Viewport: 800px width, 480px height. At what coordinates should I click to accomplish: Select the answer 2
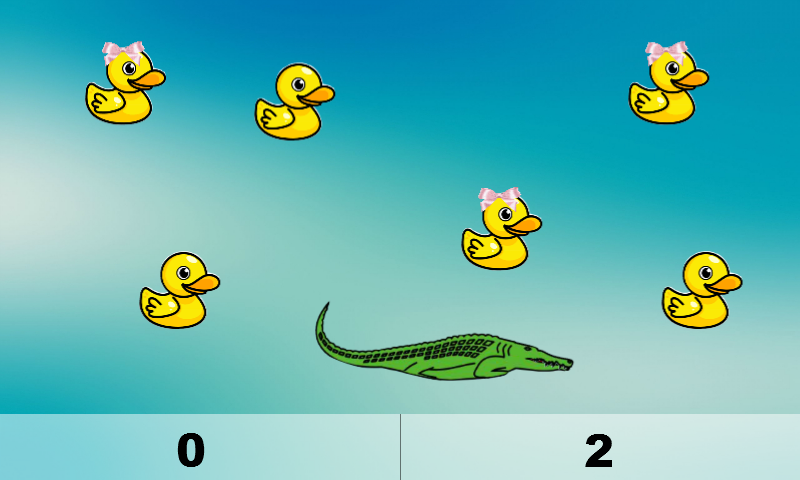[x=600, y=447]
